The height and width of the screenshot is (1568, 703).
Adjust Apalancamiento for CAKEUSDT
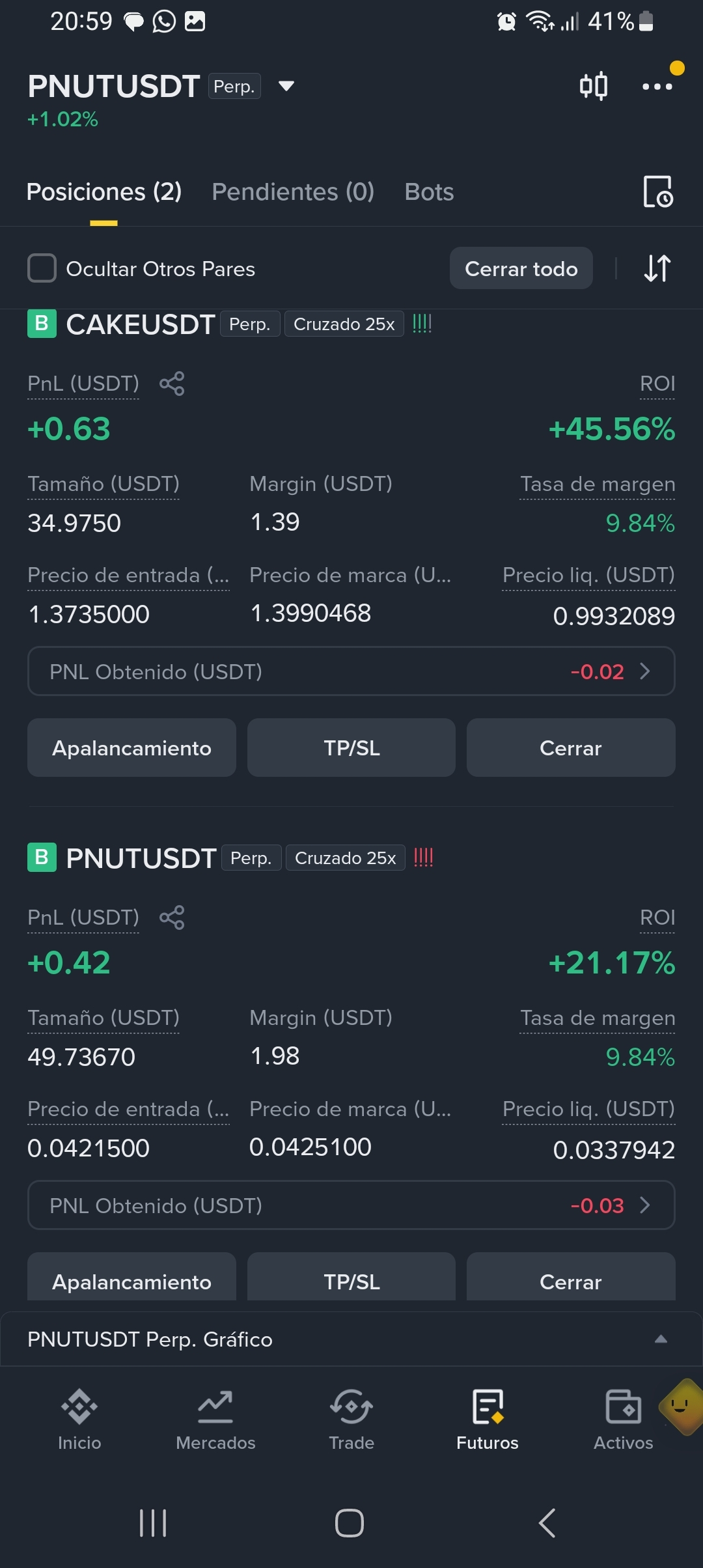[131, 748]
